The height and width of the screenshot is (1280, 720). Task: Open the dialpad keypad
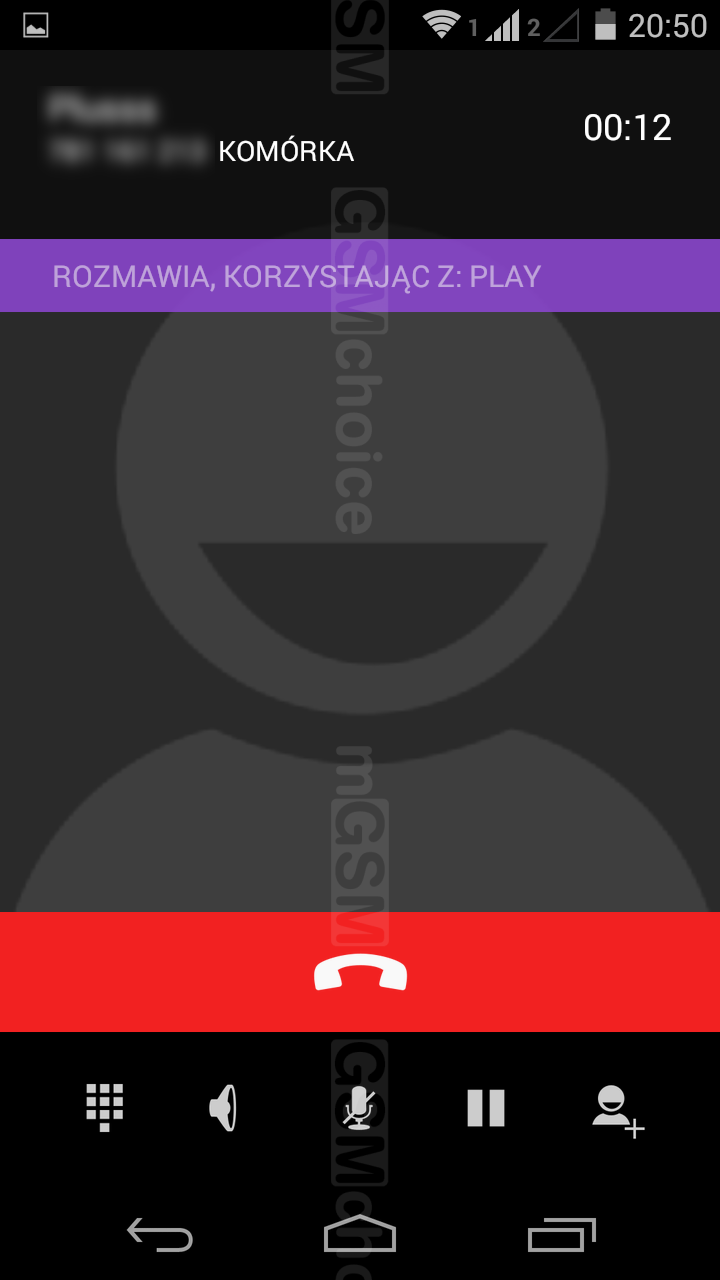[x=104, y=1108]
